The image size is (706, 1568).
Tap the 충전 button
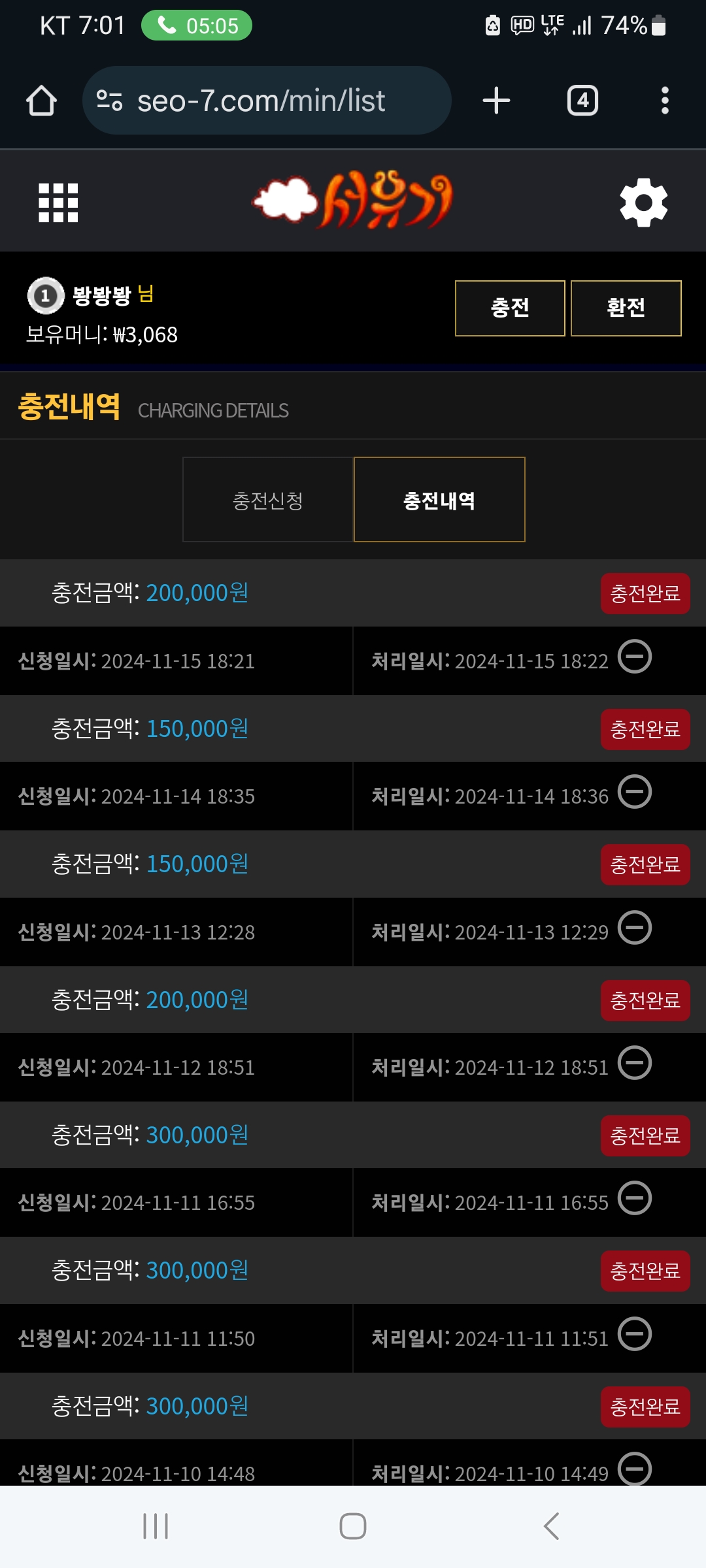point(510,308)
